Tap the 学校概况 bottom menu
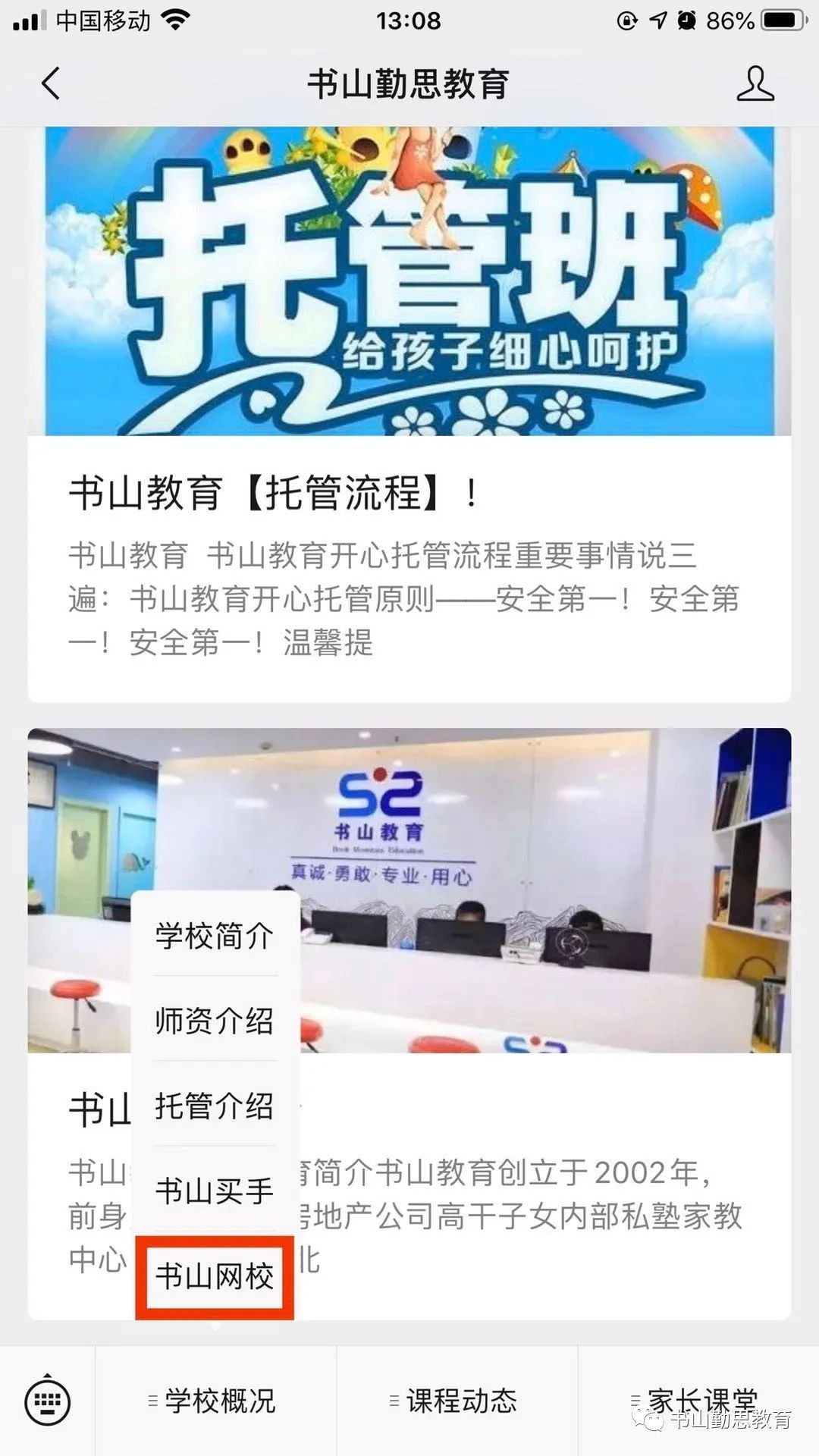819x1456 pixels. pos(216,1401)
